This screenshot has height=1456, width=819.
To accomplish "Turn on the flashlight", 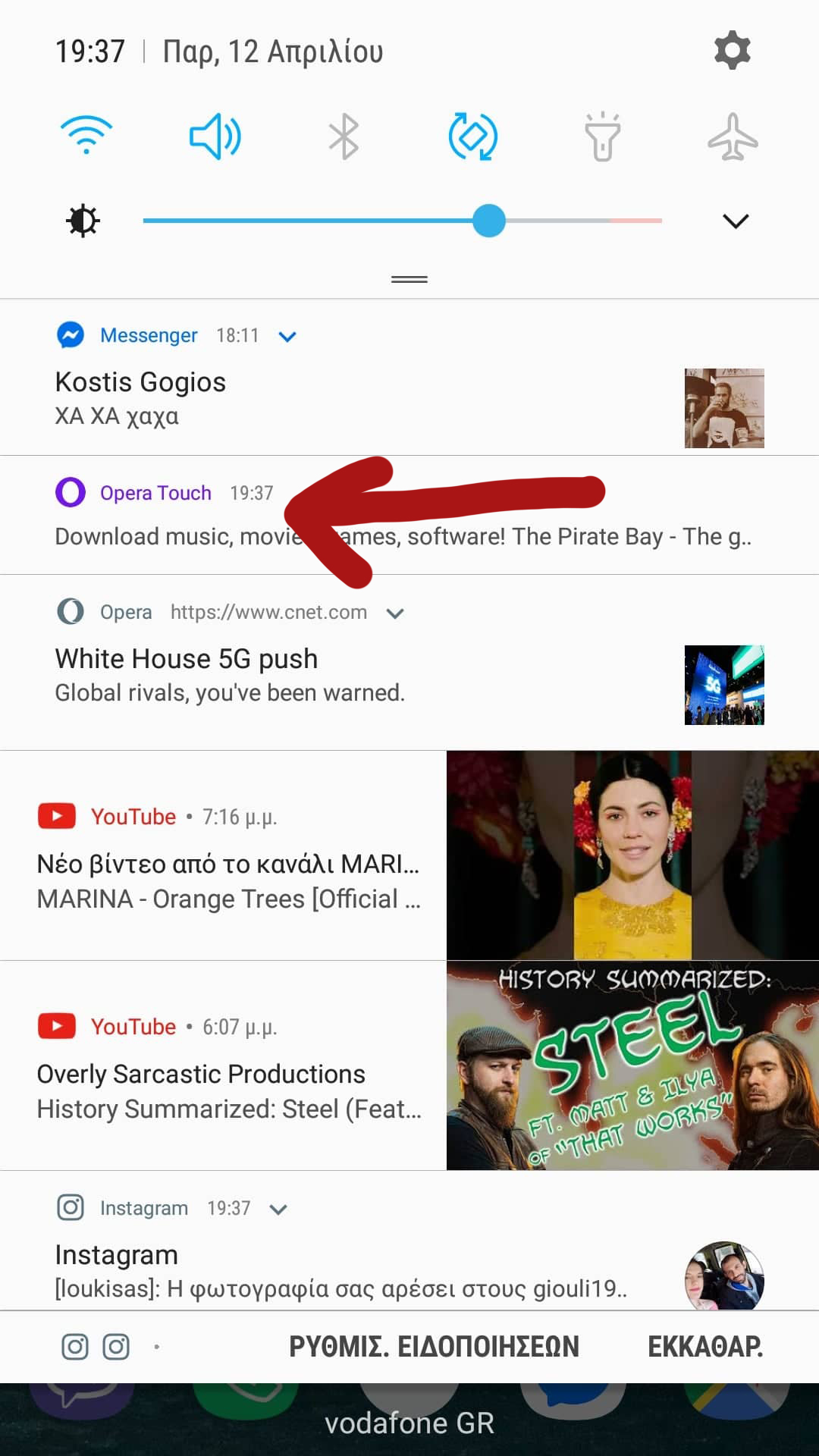I will click(x=603, y=136).
